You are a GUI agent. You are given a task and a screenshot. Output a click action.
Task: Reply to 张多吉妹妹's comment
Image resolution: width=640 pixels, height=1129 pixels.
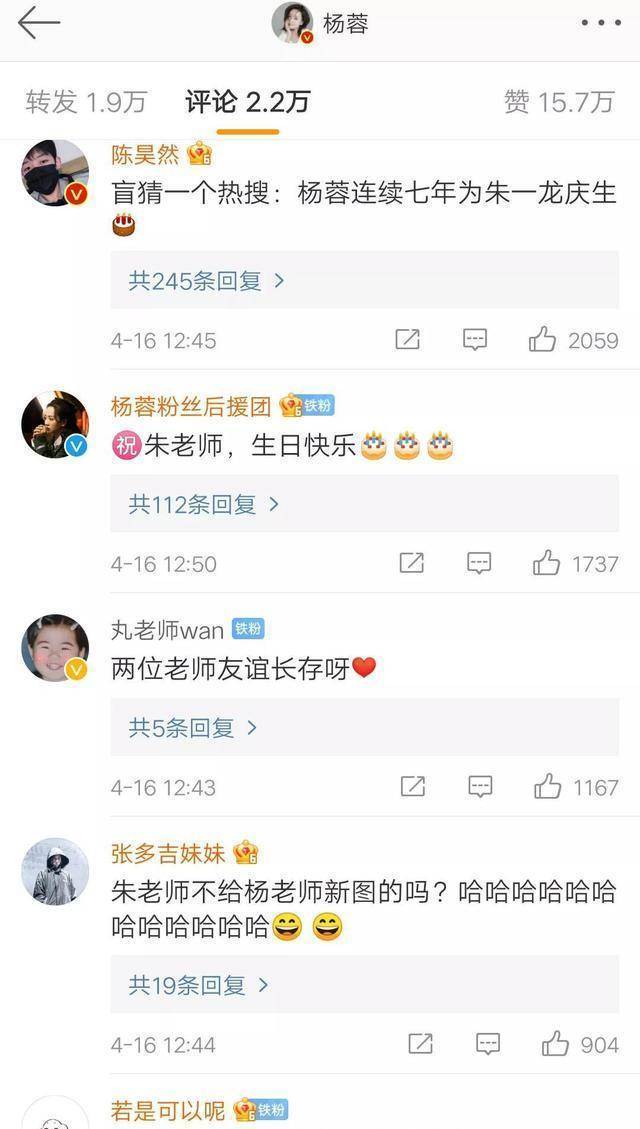(488, 1045)
